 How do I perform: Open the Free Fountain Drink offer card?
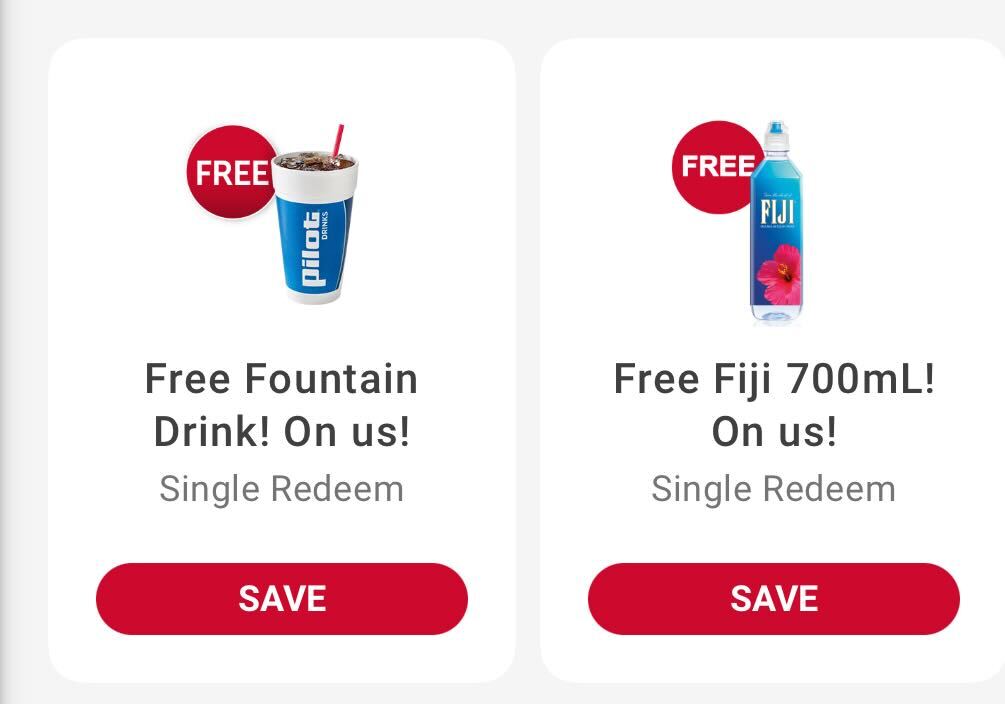pyautogui.click(x=281, y=405)
